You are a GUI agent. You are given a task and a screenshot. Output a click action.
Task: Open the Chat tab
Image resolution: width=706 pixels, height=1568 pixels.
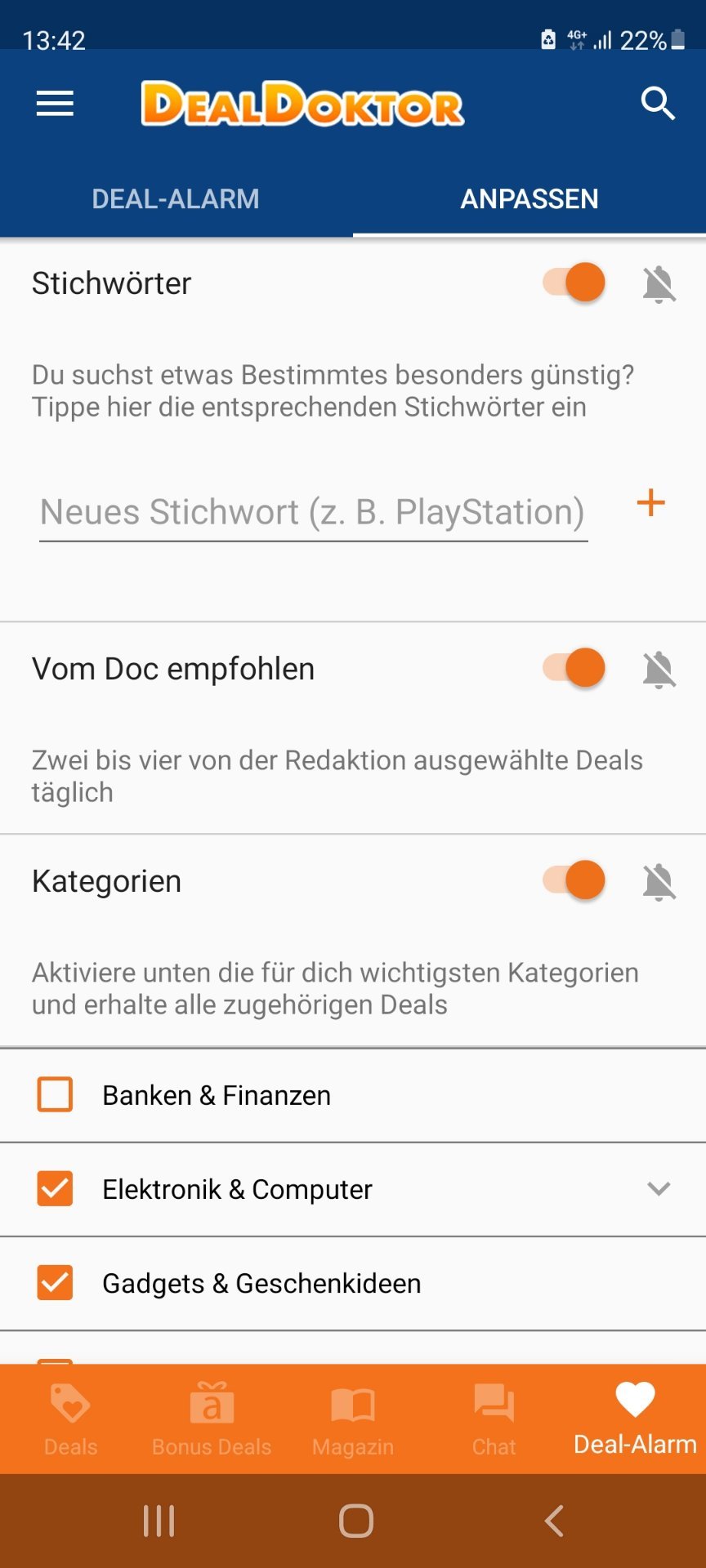coord(494,1419)
